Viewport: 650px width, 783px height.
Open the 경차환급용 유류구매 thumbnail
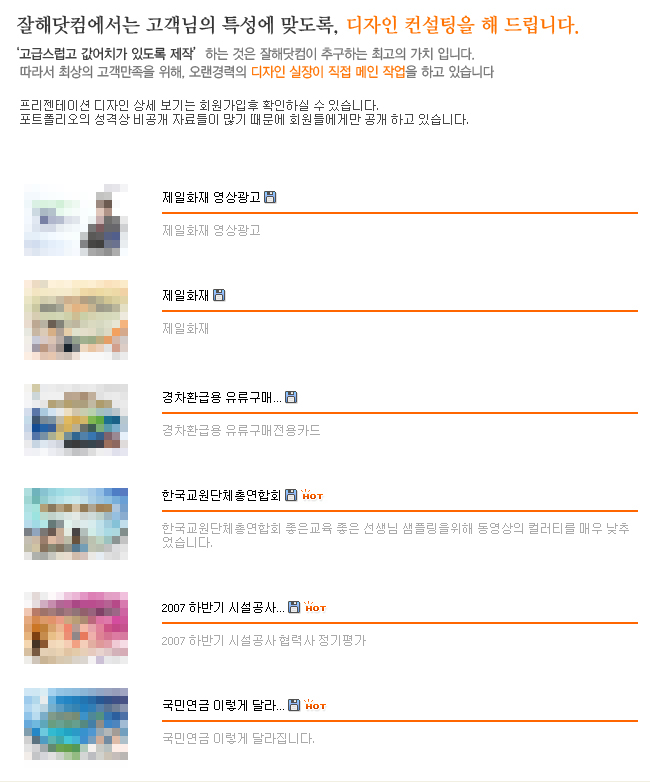(x=76, y=420)
